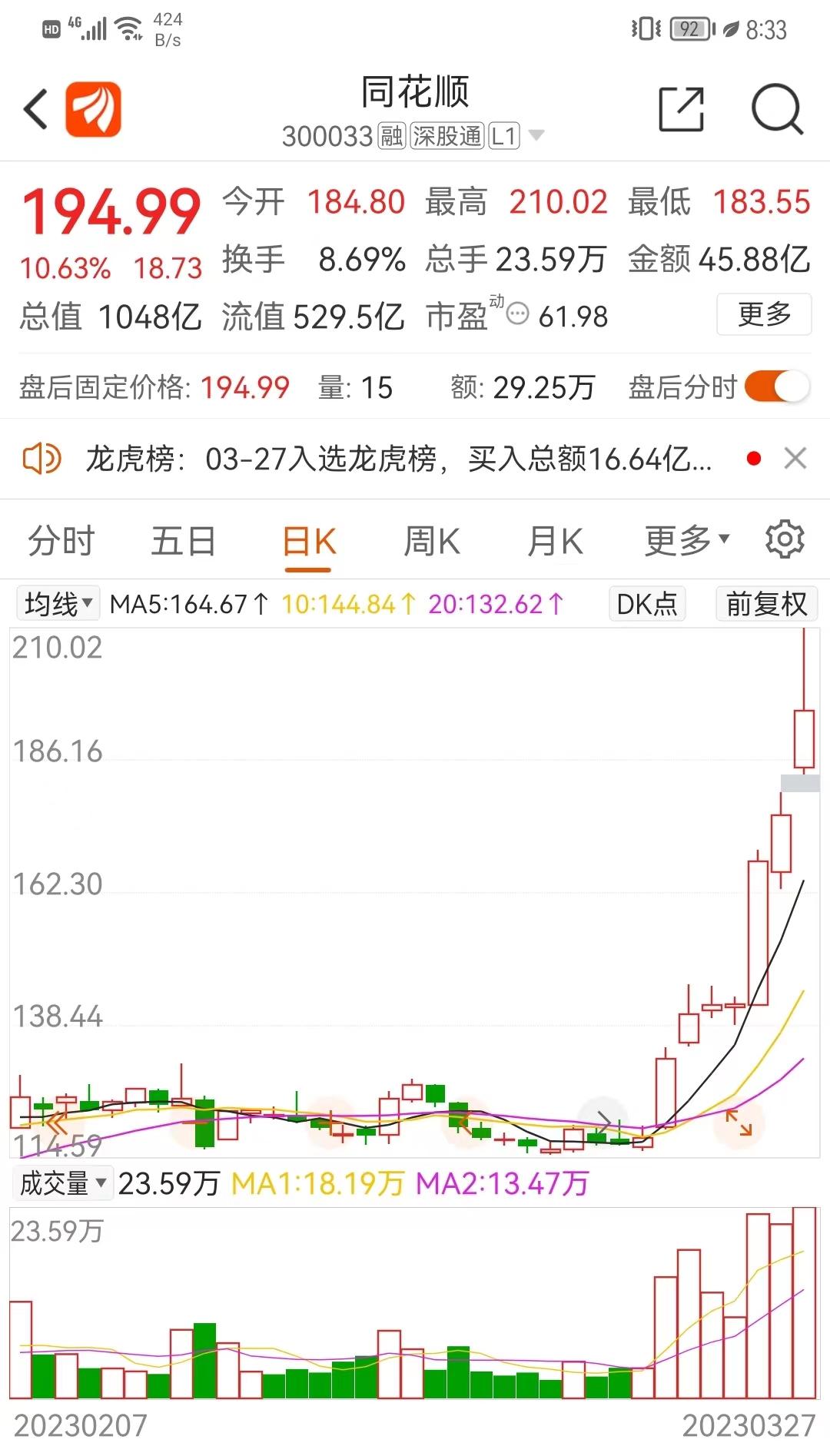Dismiss the 龙虎榜 notice banner
The image size is (830, 1456).
(x=795, y=459)
